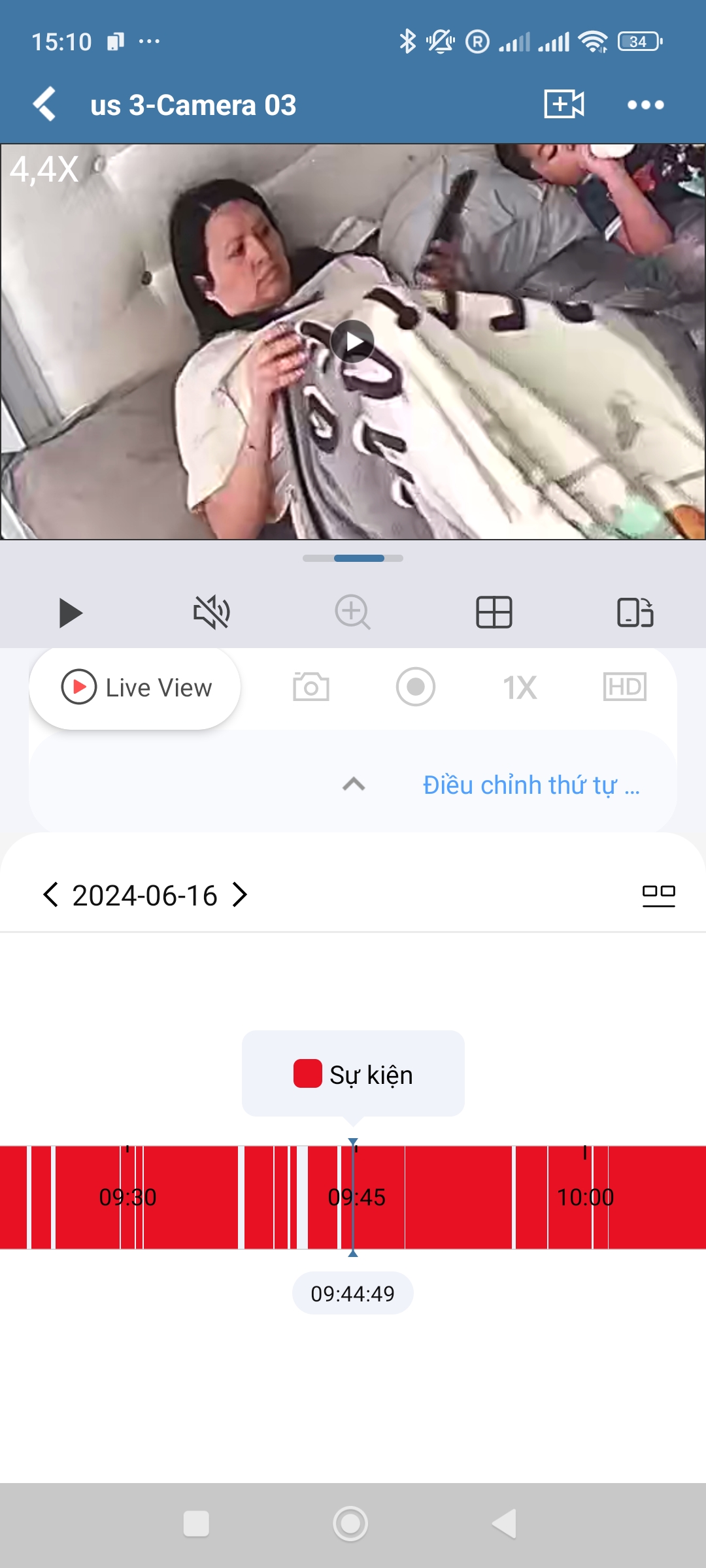Collapse the panel with the up chevron
This screenshot has height=1568, width=706.
[354, 784]
